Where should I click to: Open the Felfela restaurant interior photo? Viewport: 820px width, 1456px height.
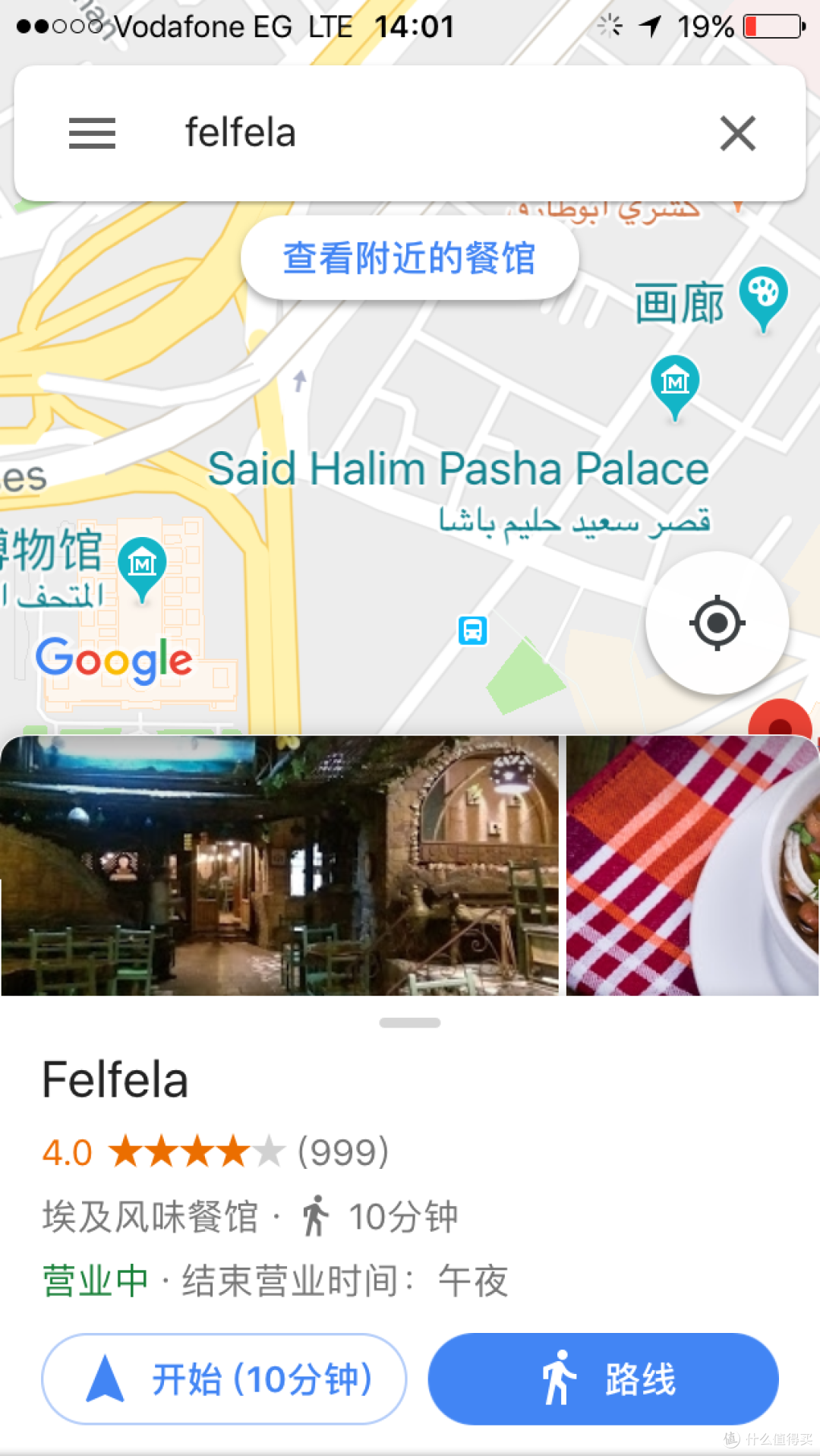click(x=279, y=865)
